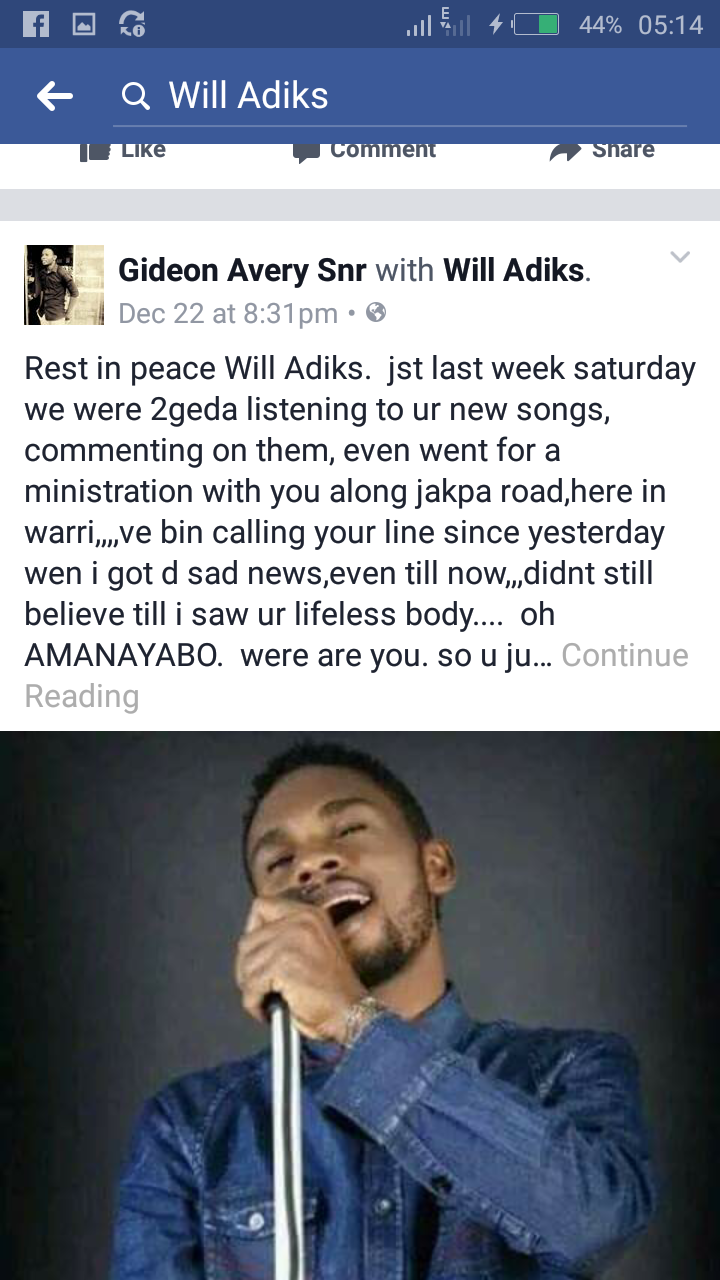This screenshot has width=720, height=1280.
Task: Tap the Will Adiks search field
Action: 400,96
